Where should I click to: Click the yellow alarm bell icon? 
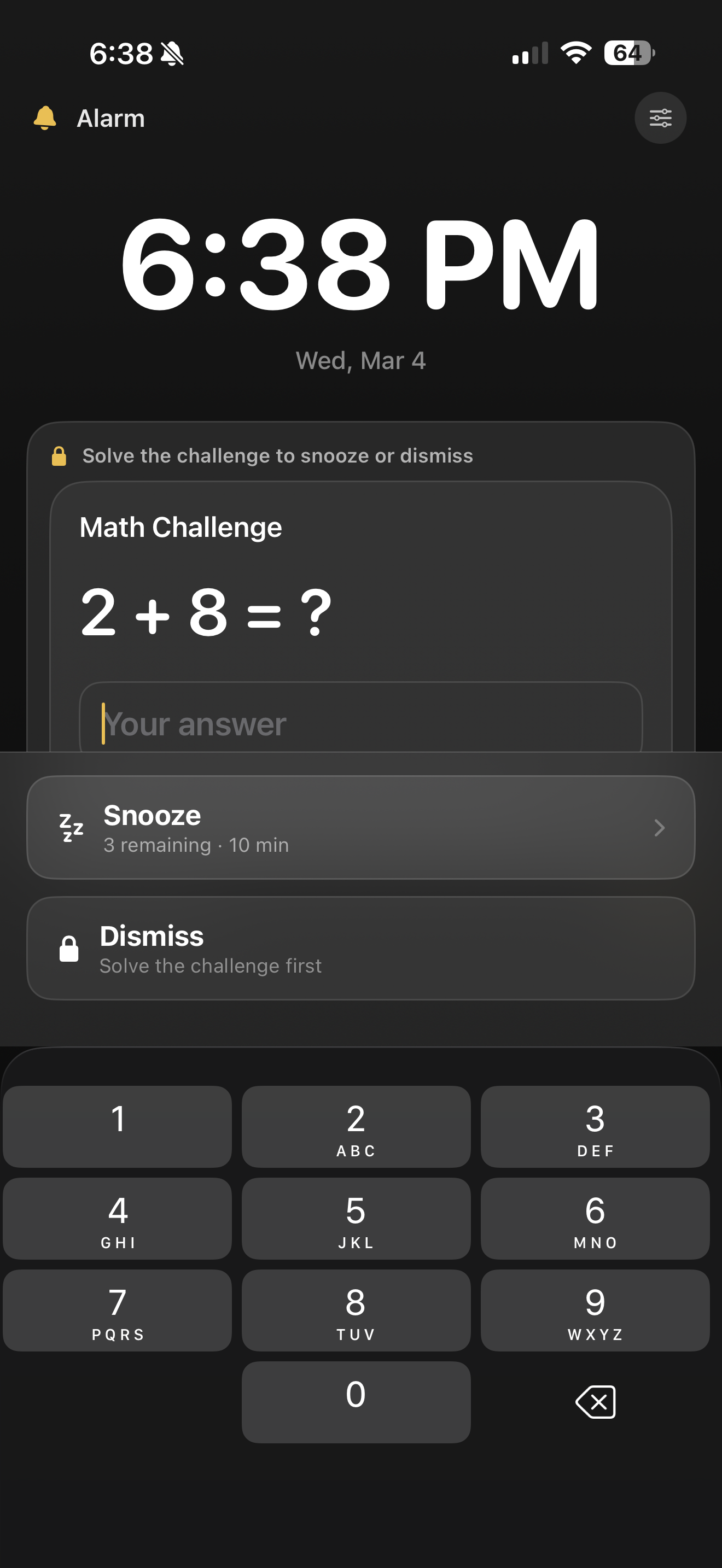(45, 118)
